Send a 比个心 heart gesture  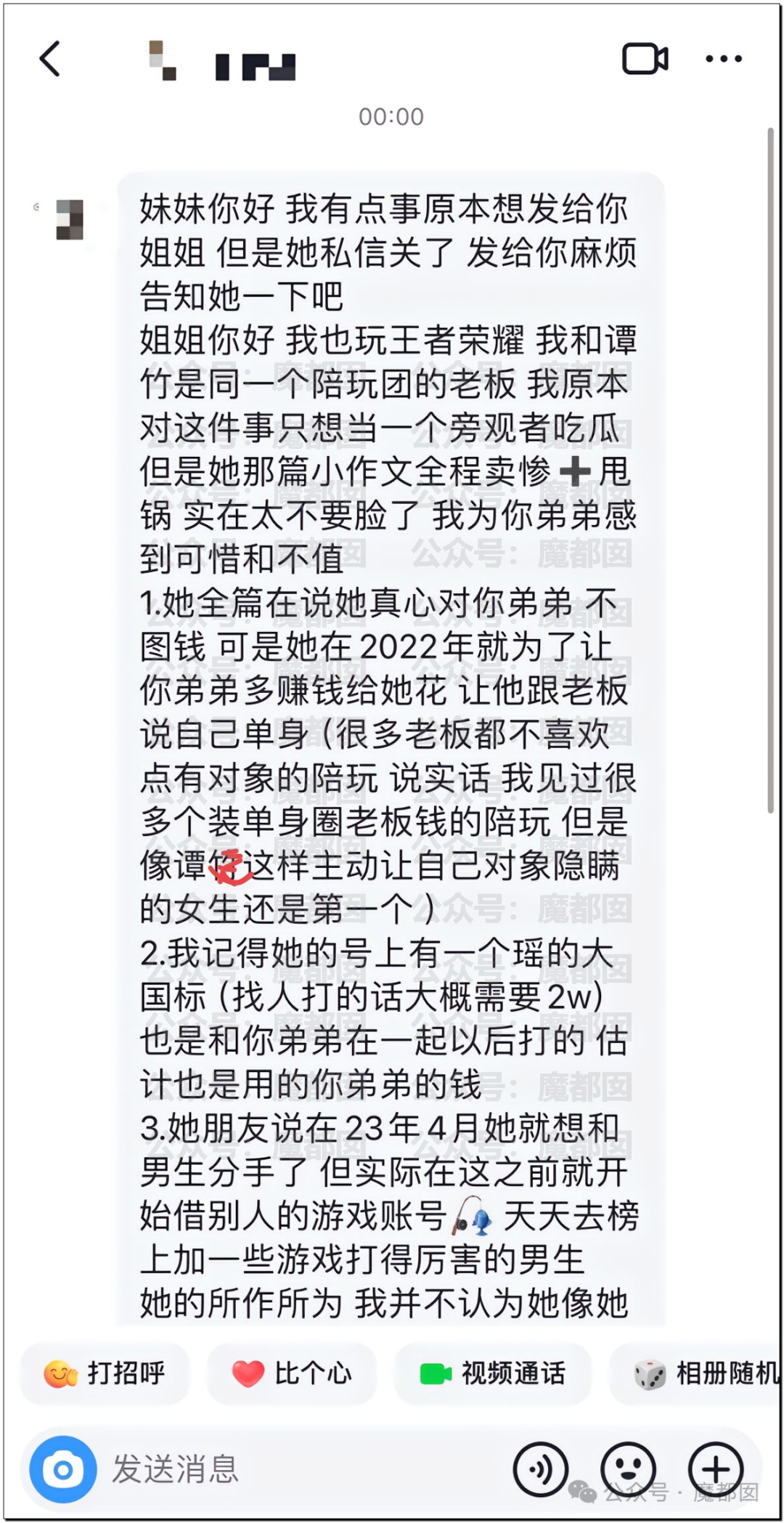pos(291,1373)
